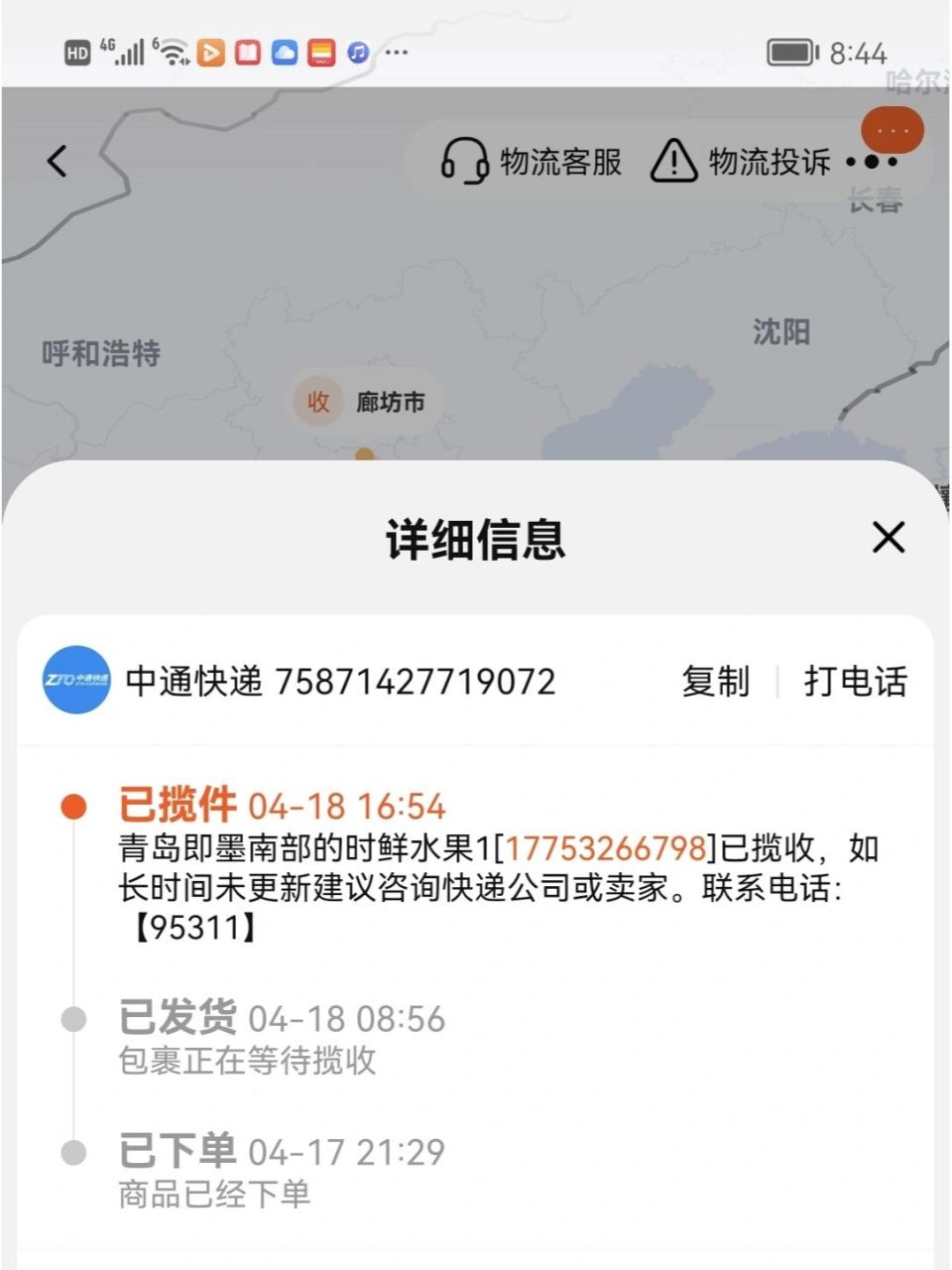
Task: Open 物流客服 customer service menu item
Action: 562,163
